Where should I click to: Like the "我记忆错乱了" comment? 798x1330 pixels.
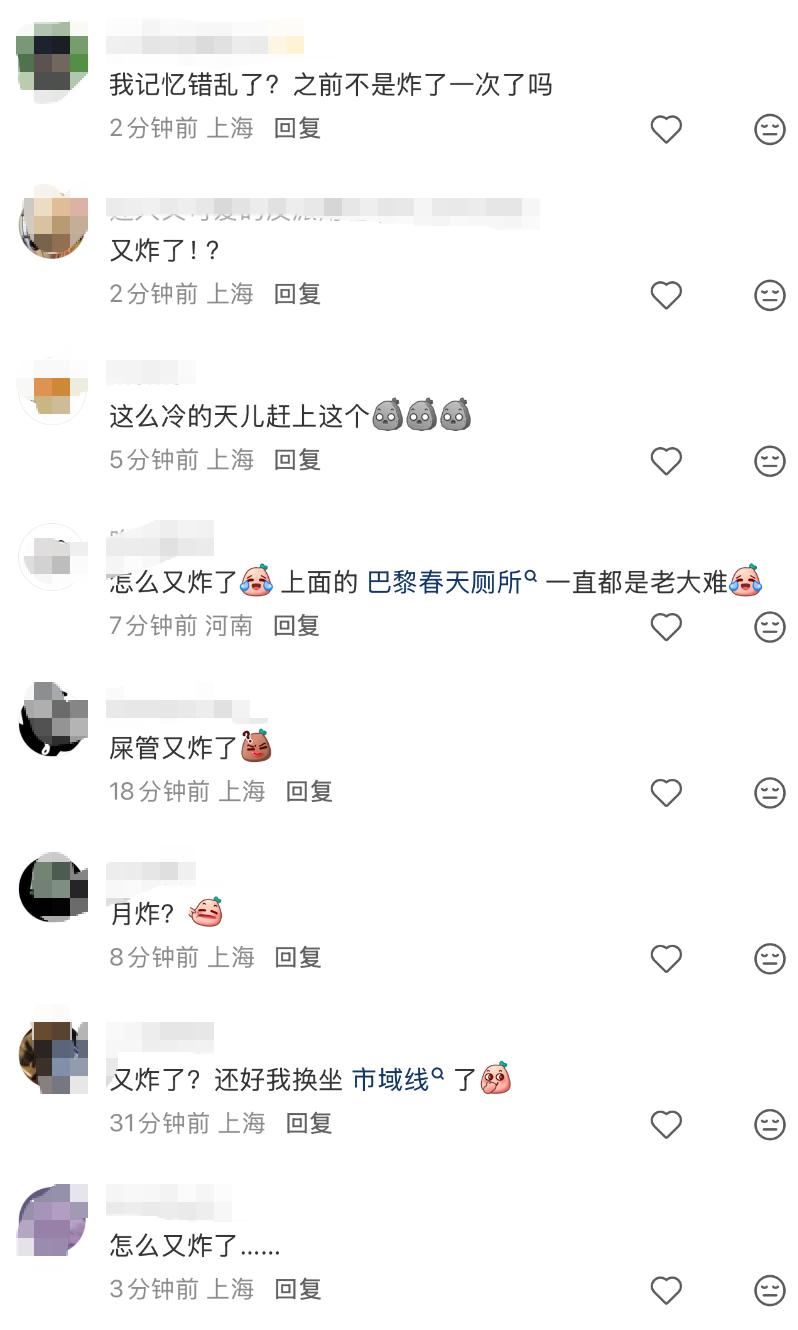(x=666, y=129)
